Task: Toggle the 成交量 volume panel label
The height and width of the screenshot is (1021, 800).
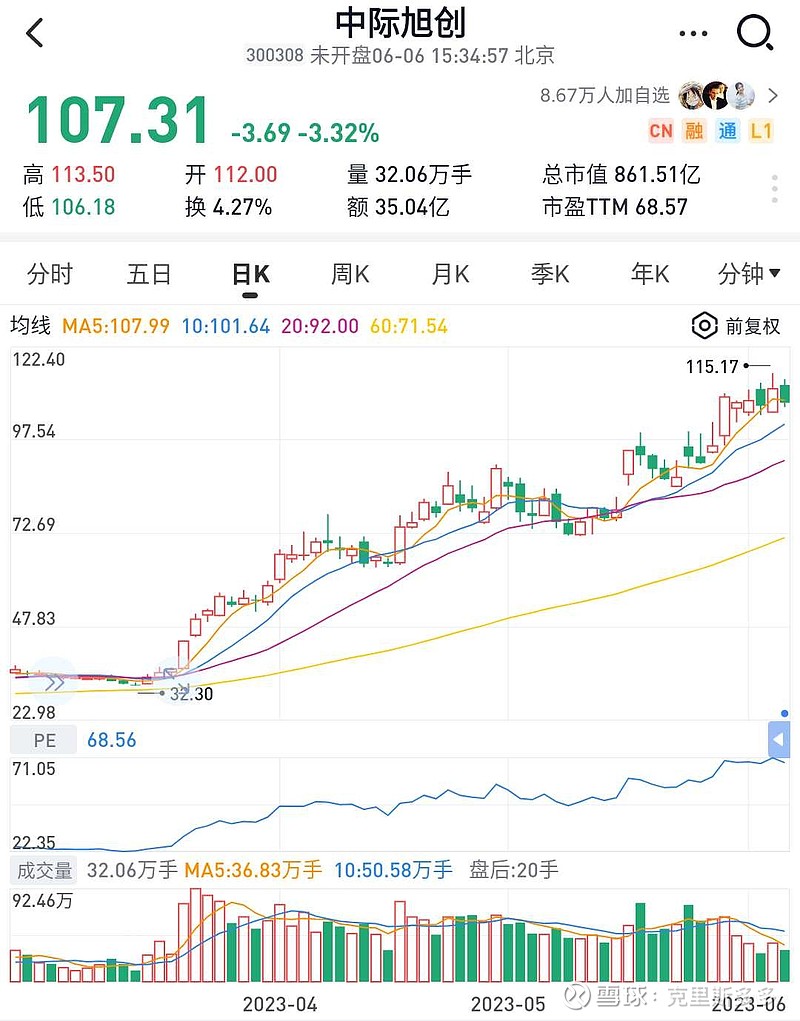Action: click(x=45, y=870)
